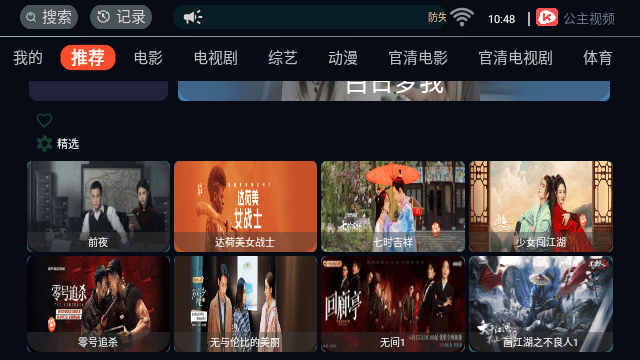The width and height of the screenshot is (640, 360).
Task: Open the 无间1 card
Action: tap(393, 304)
